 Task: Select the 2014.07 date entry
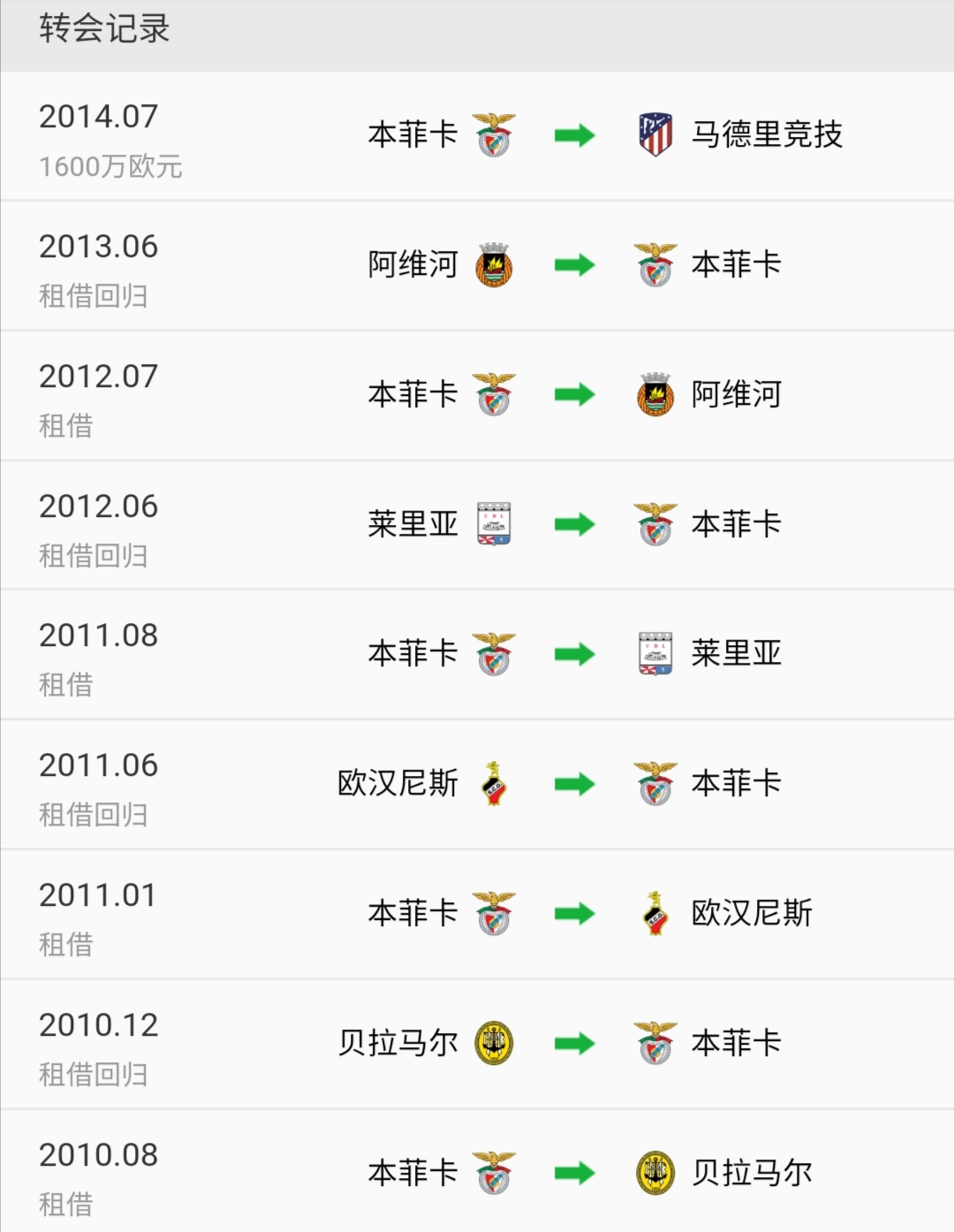coord(99,117)
